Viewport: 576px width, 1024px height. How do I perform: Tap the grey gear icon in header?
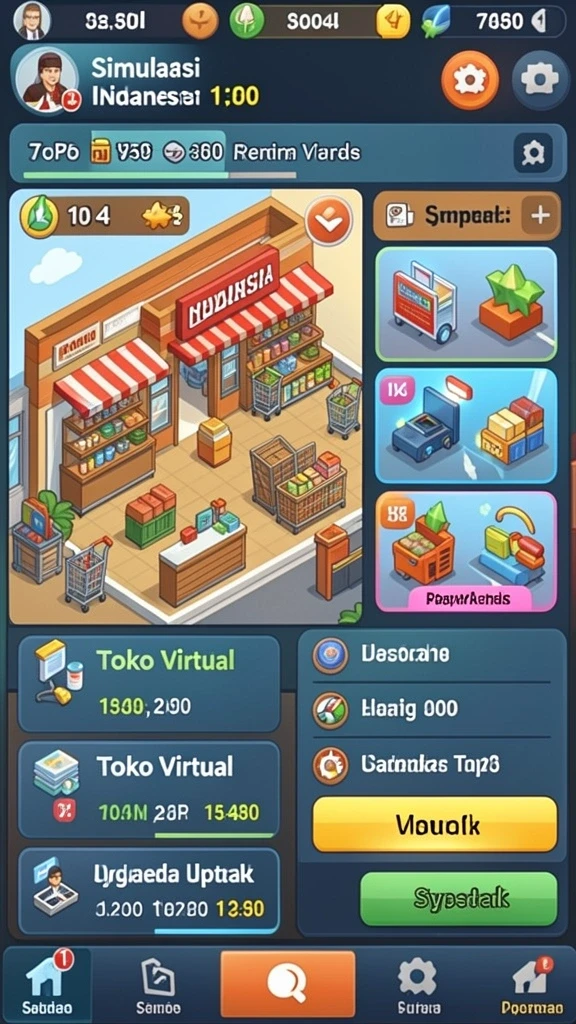[539, 80]
